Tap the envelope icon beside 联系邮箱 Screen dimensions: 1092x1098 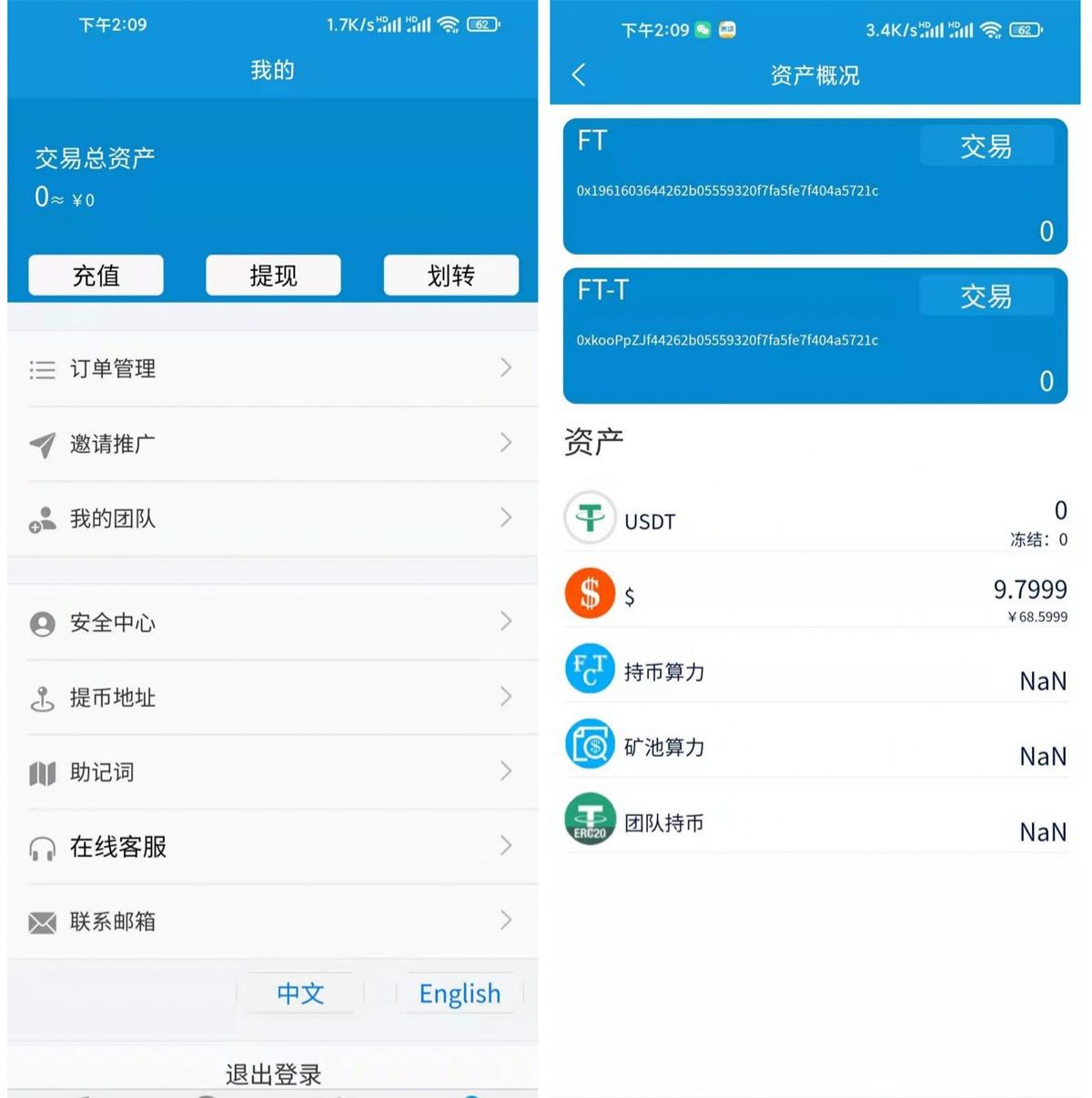point(43,922)
